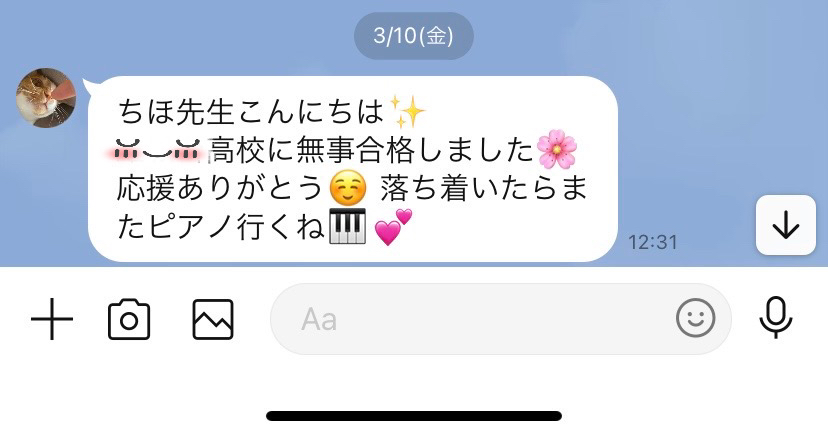Open the plus attachment menu
This screenshot has height=437, width=828.
pyautogui.click(x=52, y=320)
